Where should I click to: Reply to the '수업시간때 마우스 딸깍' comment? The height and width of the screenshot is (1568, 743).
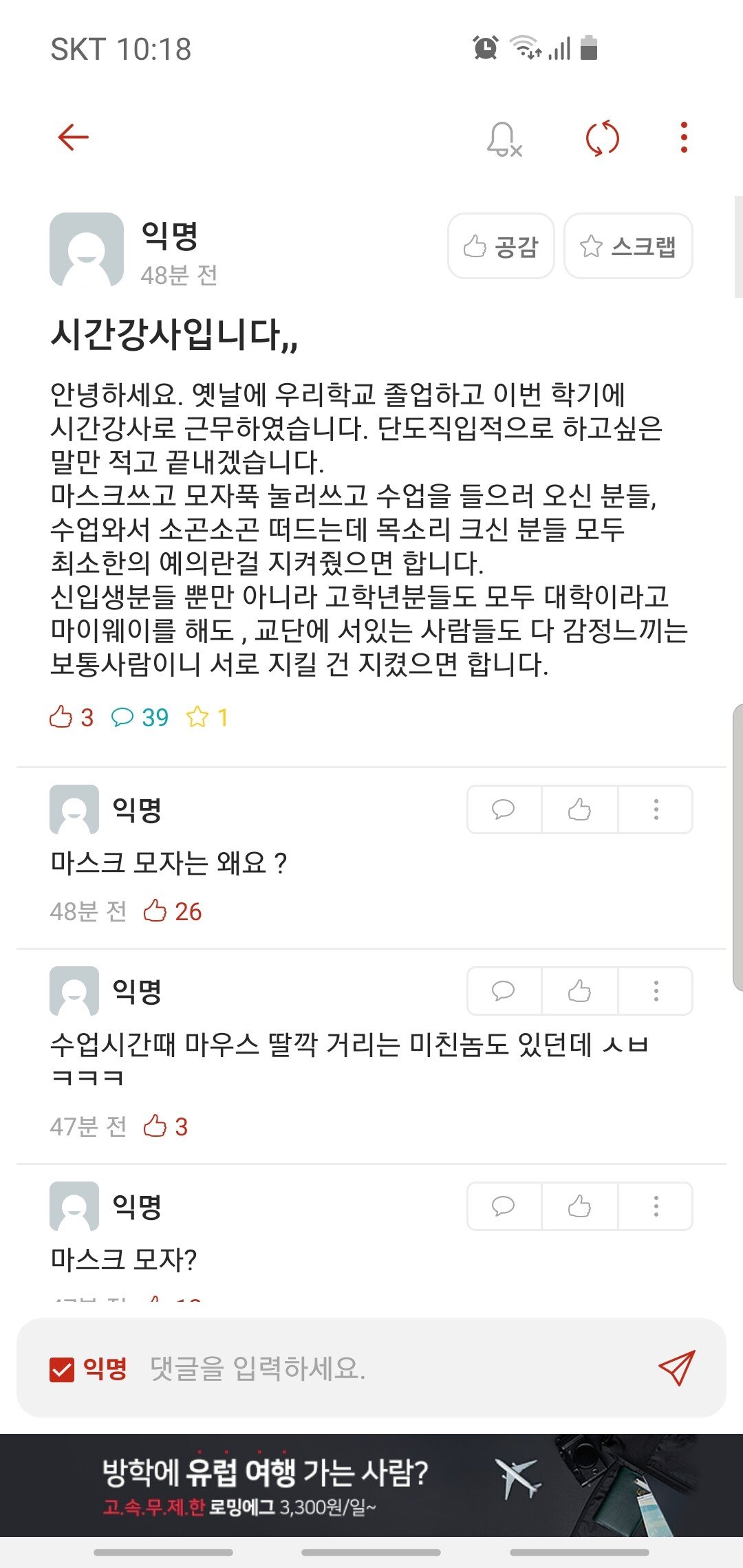click(x=504, y=991)
